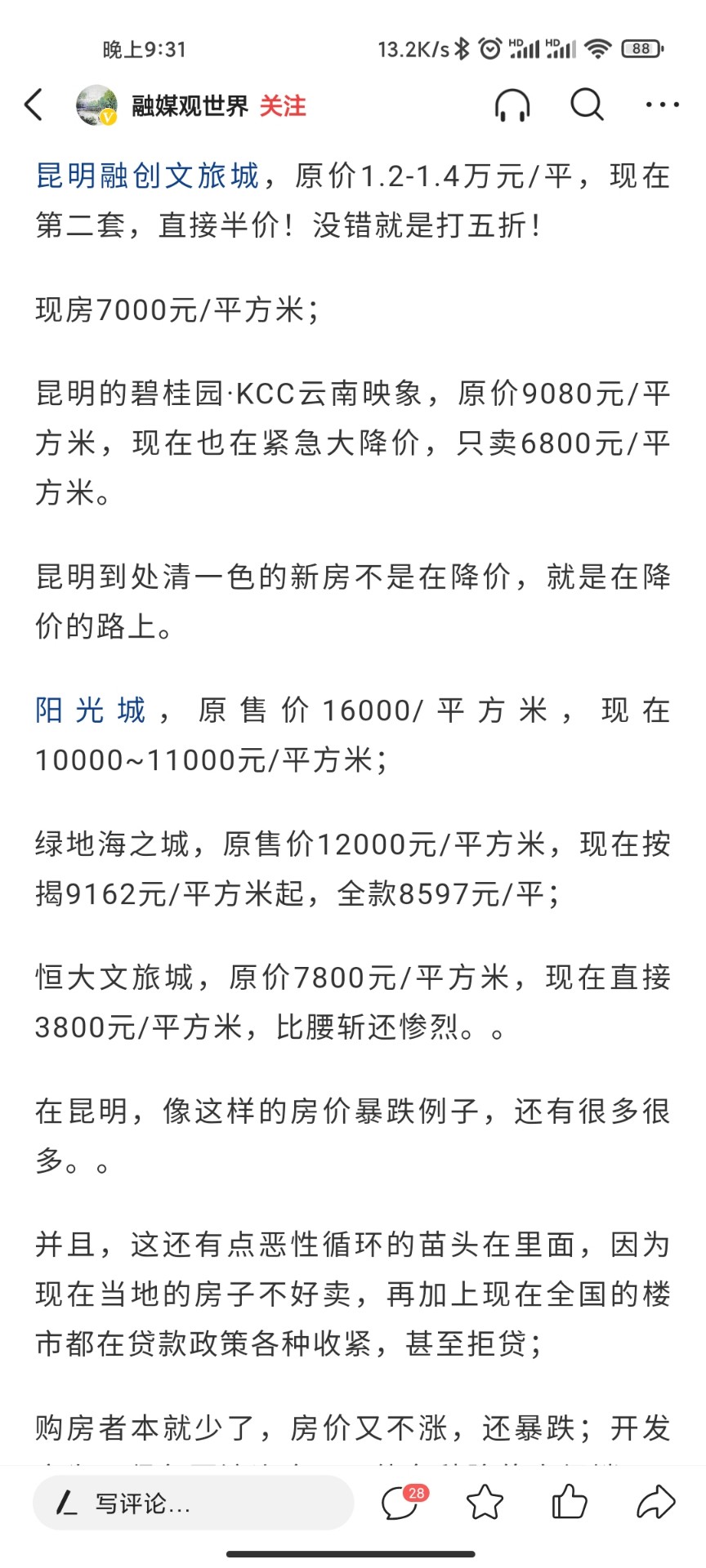Screen dimensions: 706x1568
Task: Open the 阳光城 link
Action: point(91,710)
